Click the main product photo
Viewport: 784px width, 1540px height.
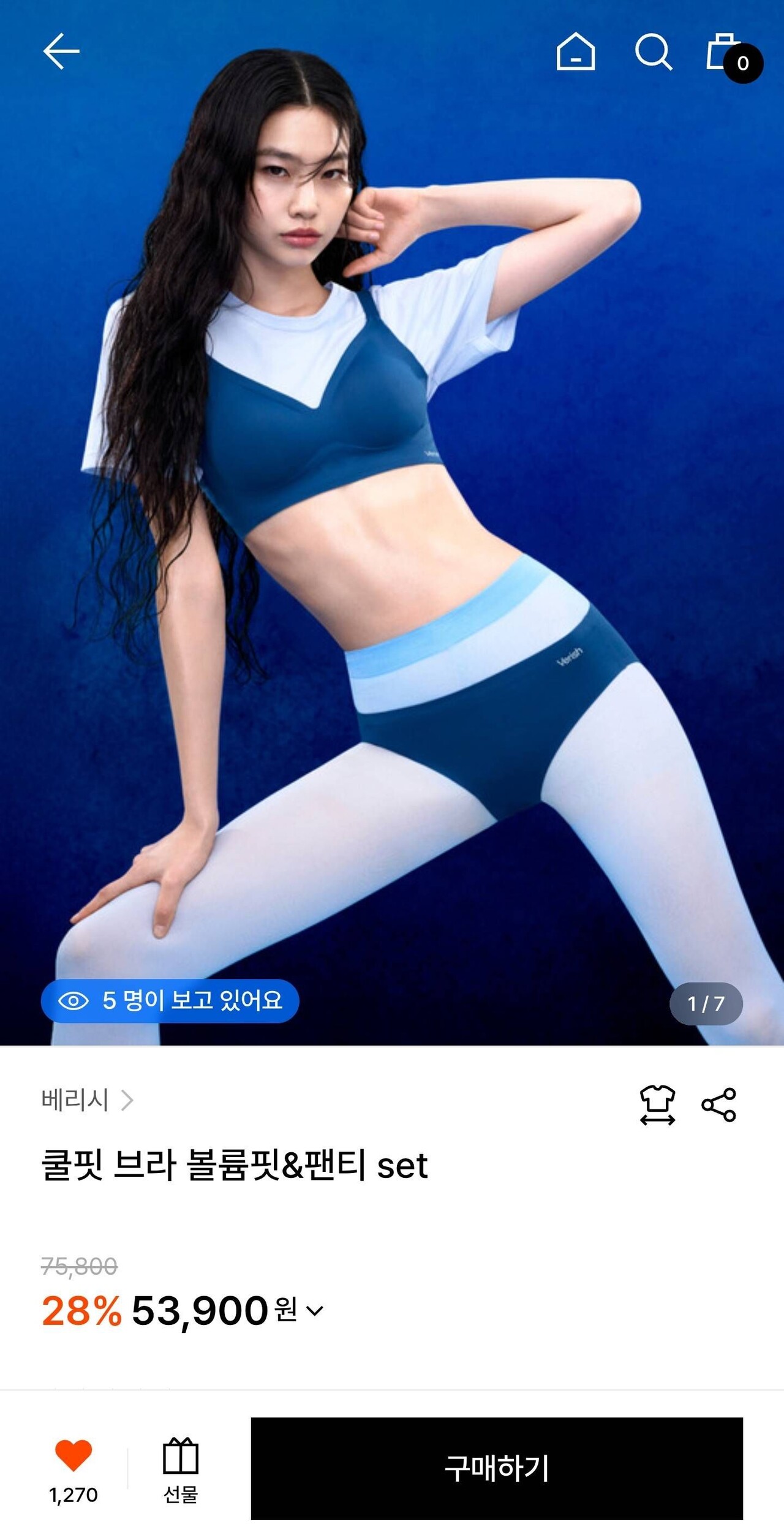tap(392, 521)
